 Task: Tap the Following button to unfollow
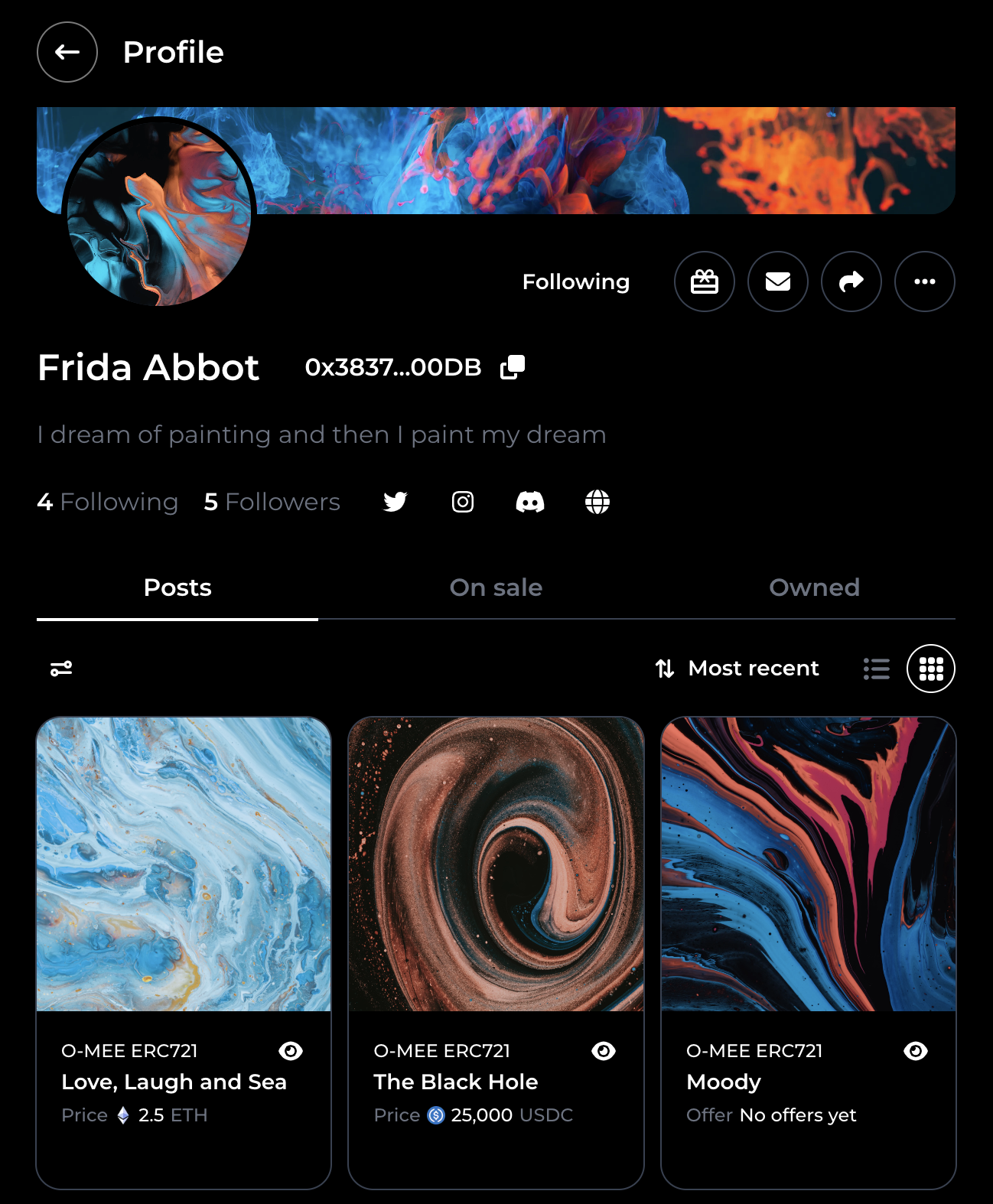tap(575, 281)
